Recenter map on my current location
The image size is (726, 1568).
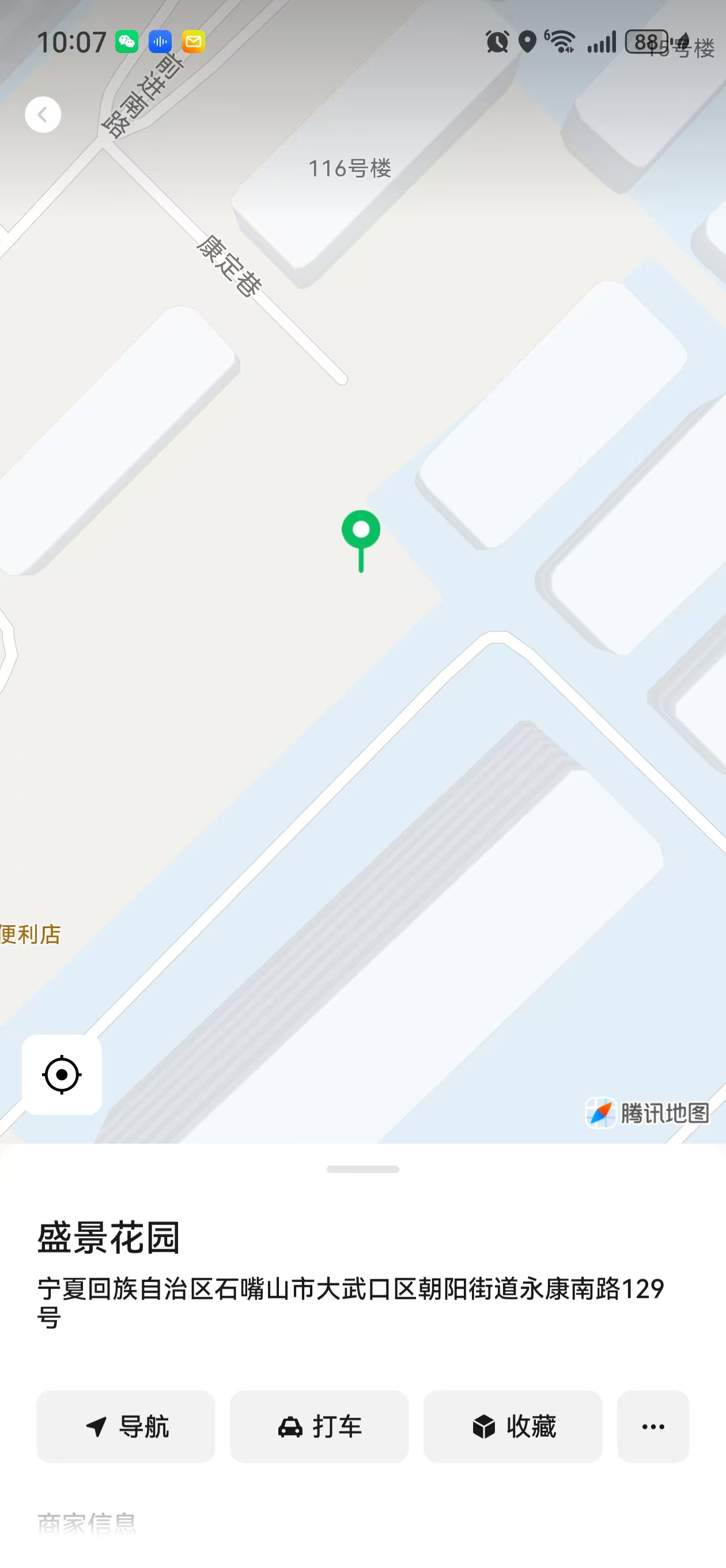(62, 1075)
